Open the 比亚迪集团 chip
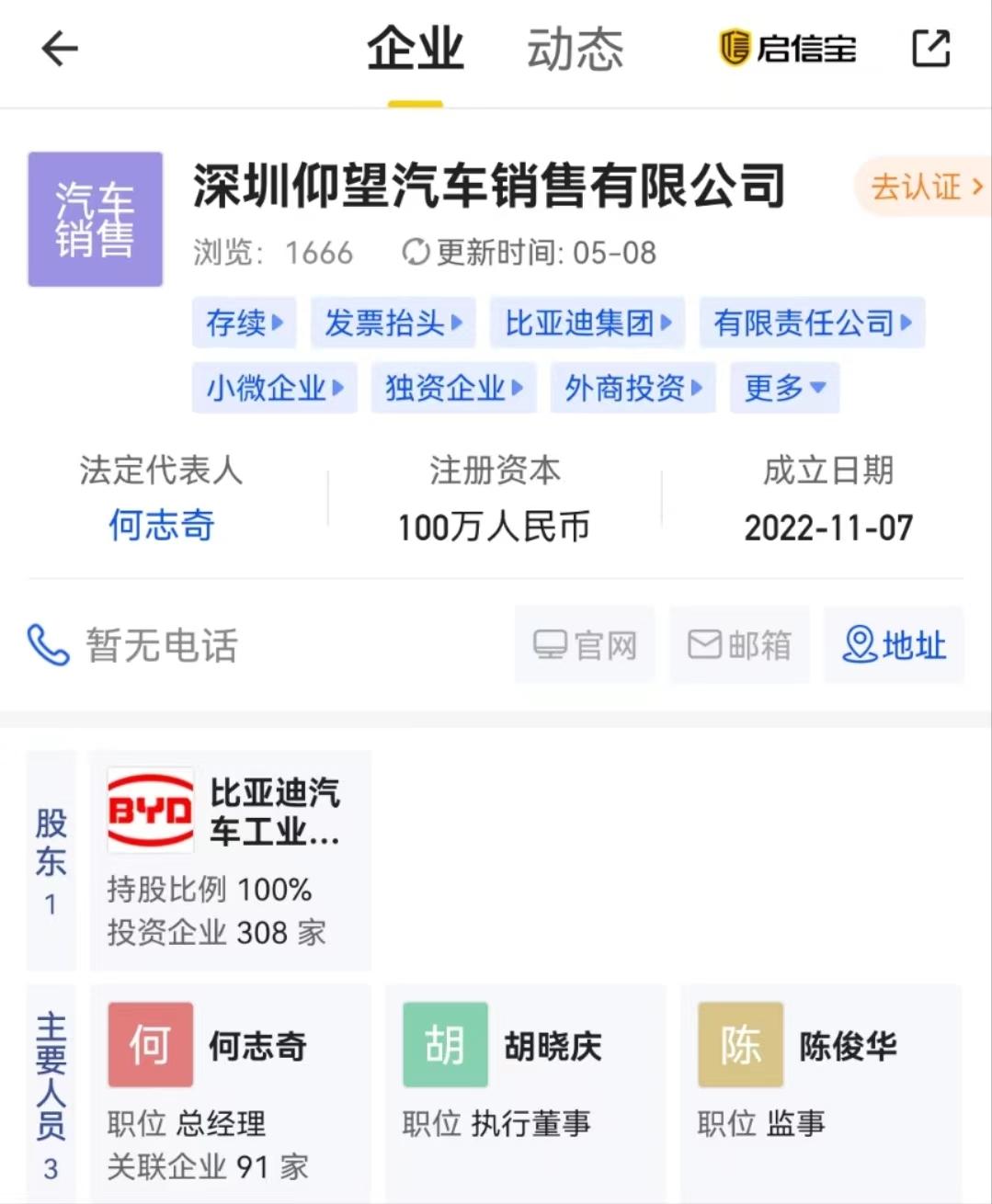 click(587, 323)
